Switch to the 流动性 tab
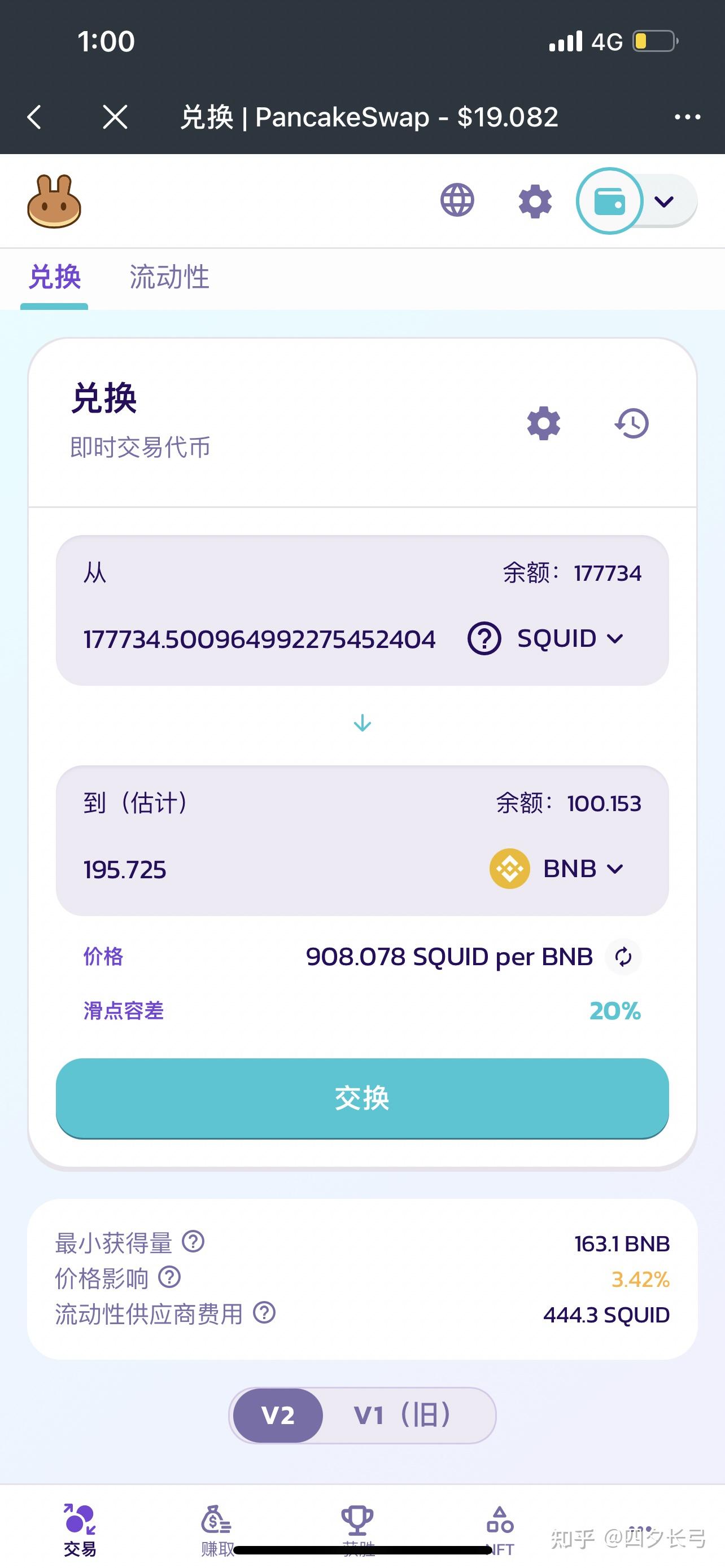 click(x=169, y=278)
